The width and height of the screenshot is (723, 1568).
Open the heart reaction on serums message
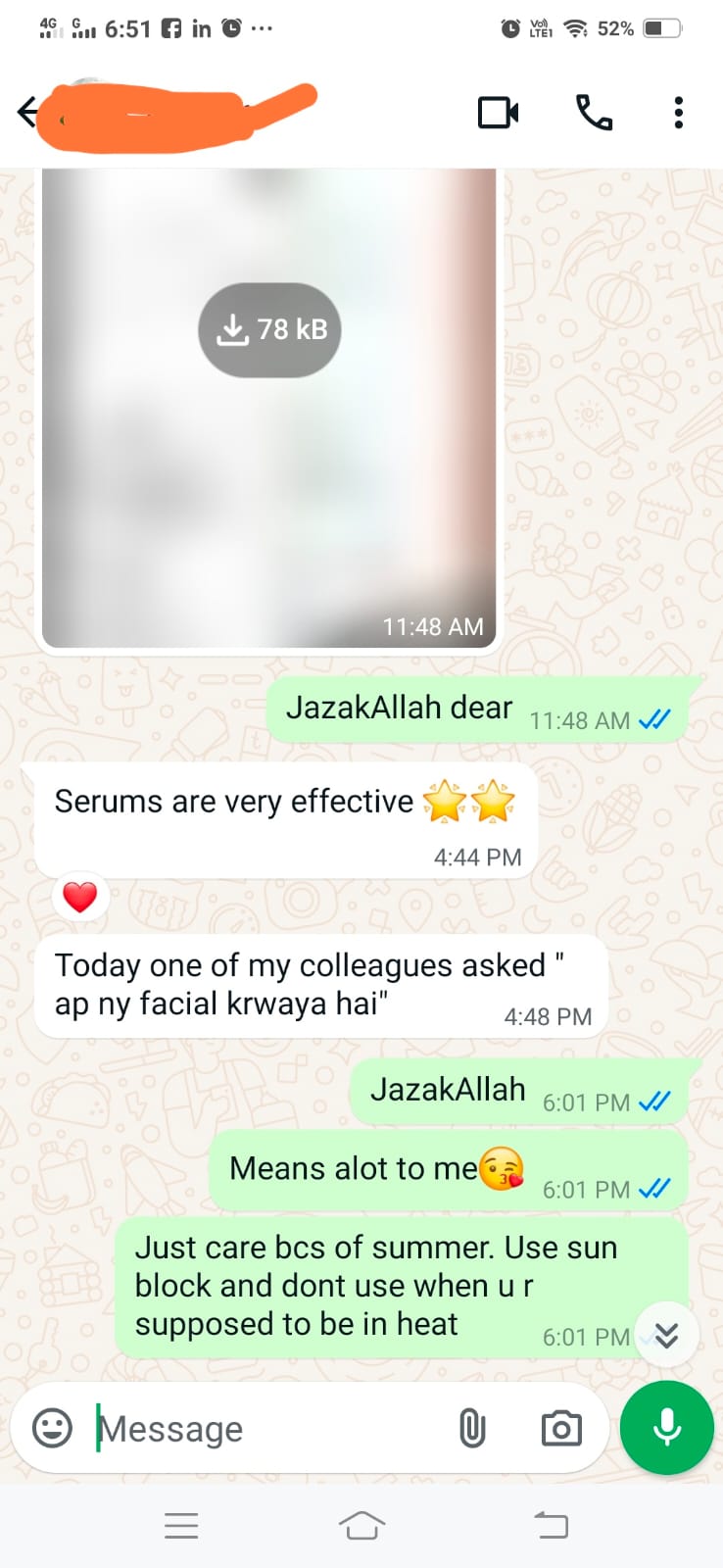coord(80,897)
